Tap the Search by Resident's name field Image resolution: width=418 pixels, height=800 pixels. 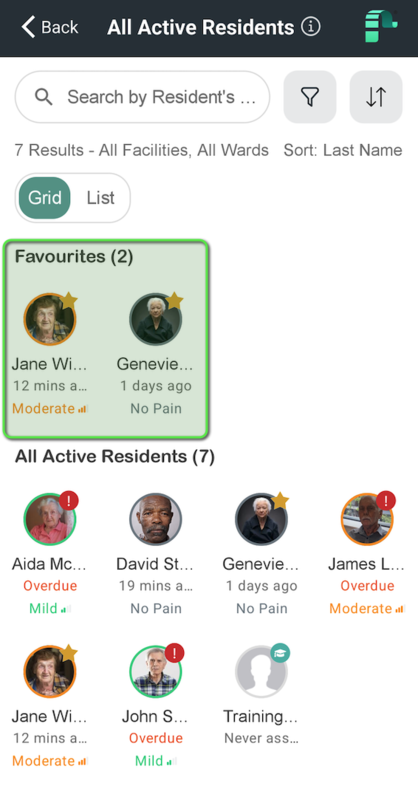[x=142, y=97]
